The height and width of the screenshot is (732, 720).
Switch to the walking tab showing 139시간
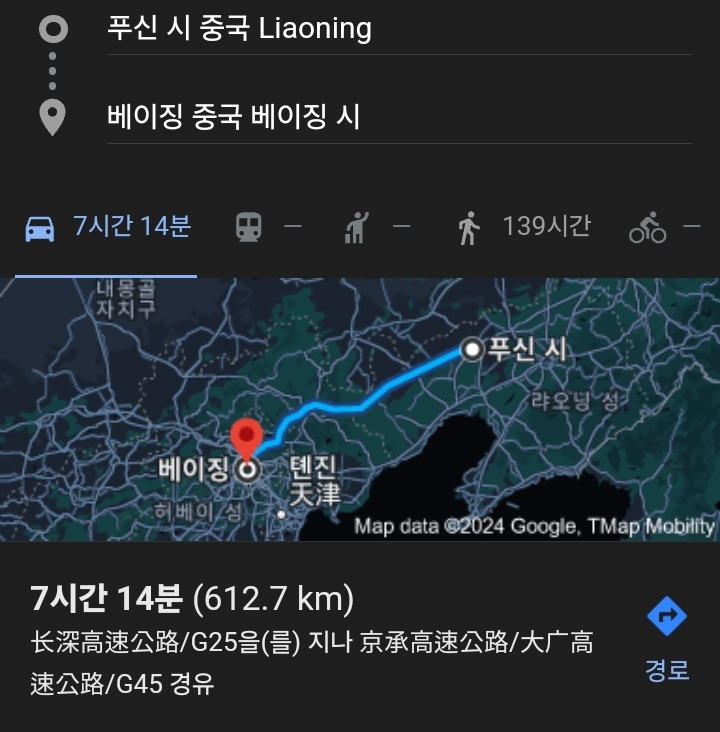pos(523,227)
